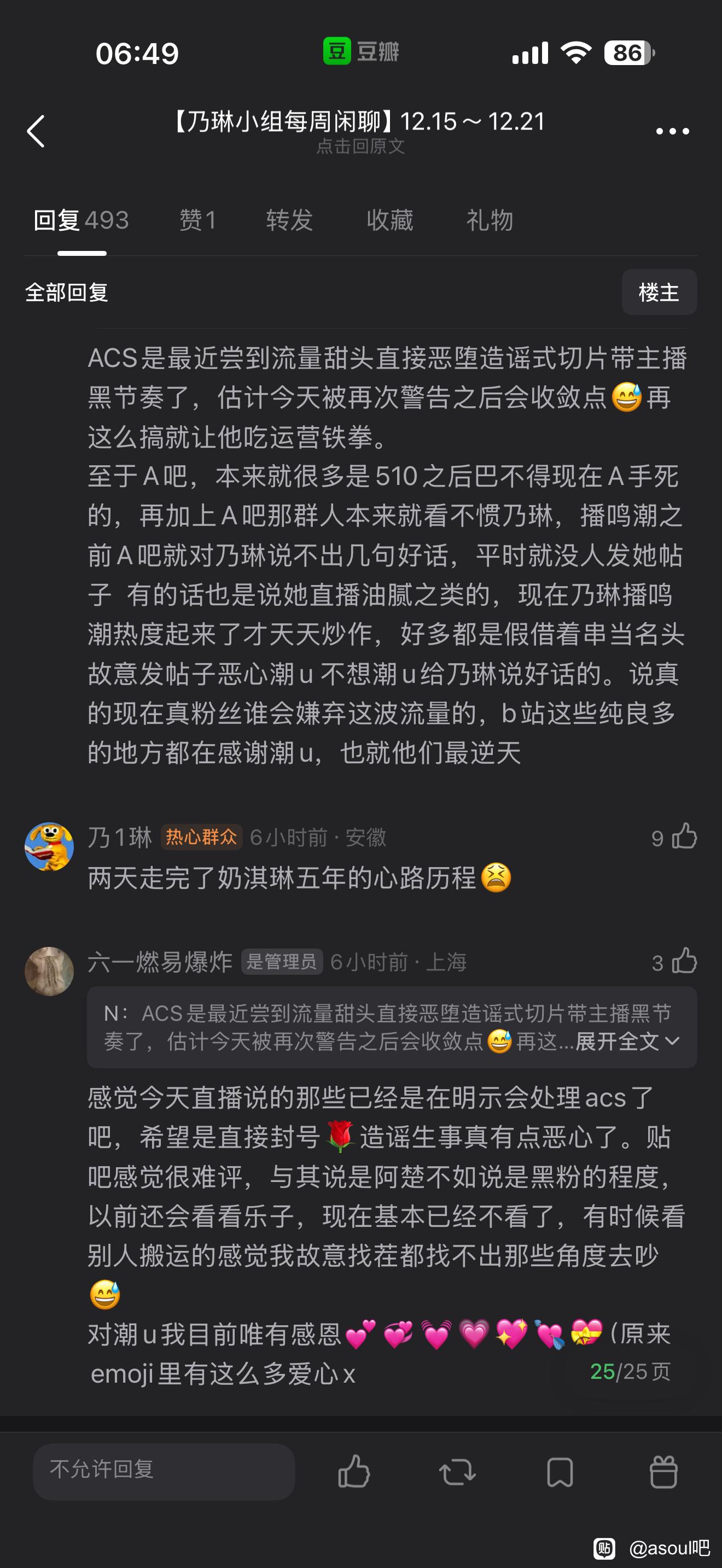
Task: Open the three-dot overflow menu
Action: pyautogui.click(x=672, y=131)
